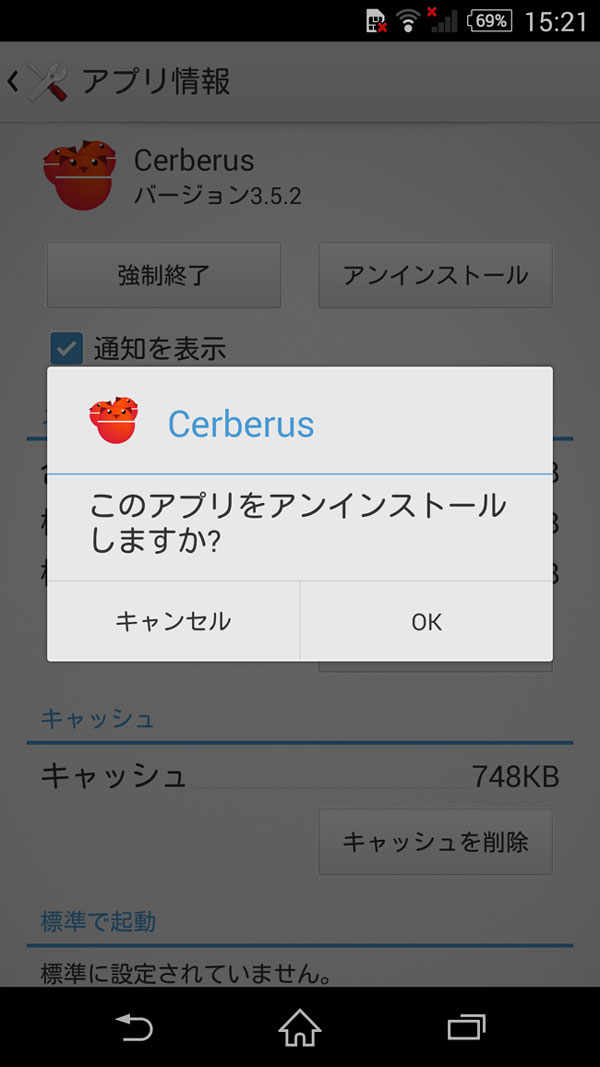This screenshot has height=1067, width=600.
Task: Cancel the uninstall dialog with キャンセル
Action: pyautogui.click(x=173, y=621)
